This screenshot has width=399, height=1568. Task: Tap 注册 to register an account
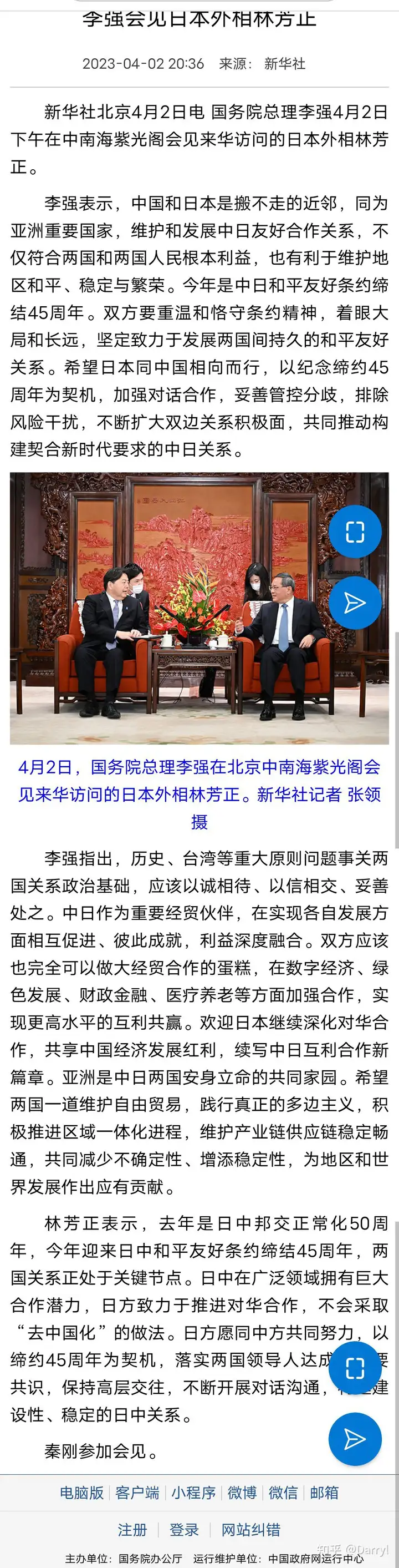coord(132,1529)
